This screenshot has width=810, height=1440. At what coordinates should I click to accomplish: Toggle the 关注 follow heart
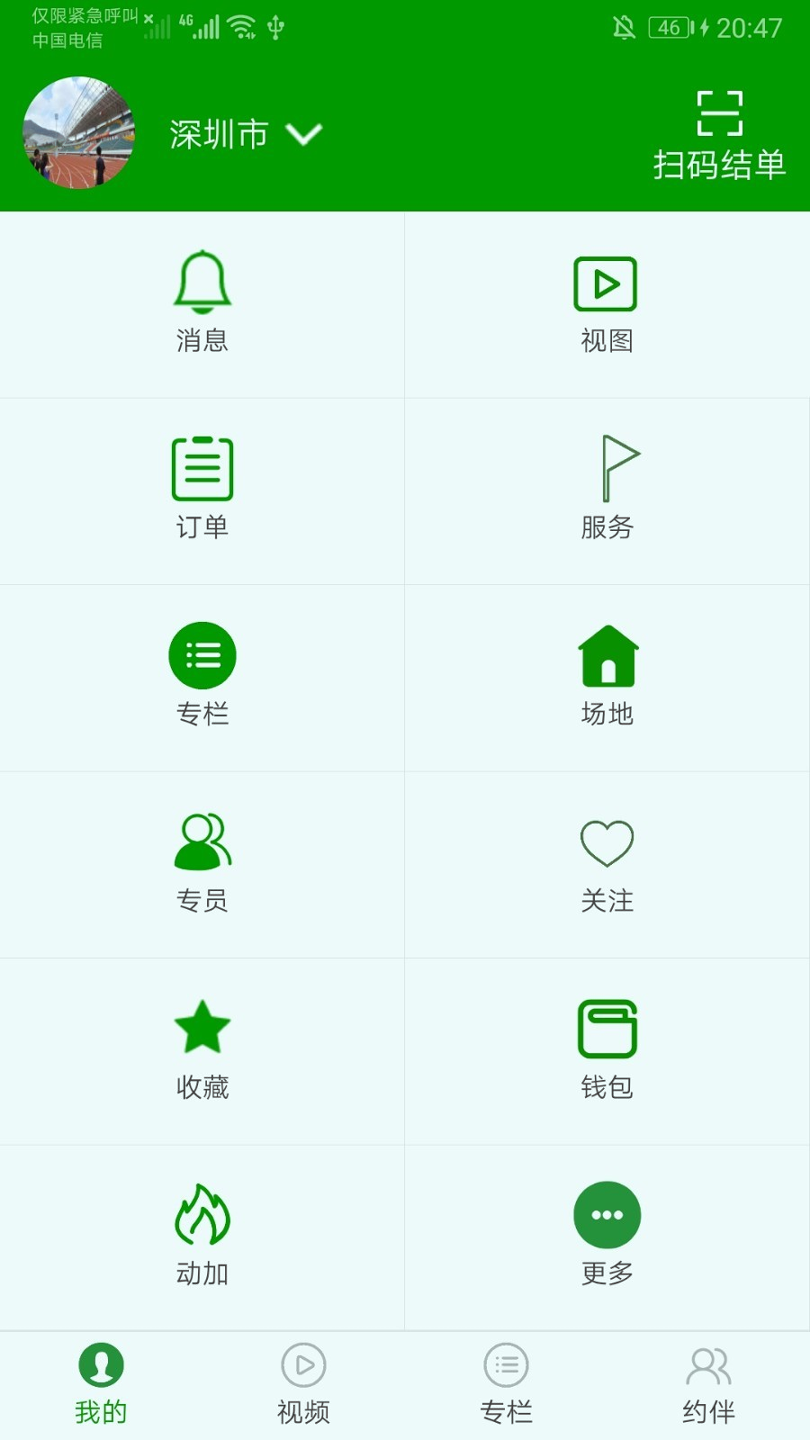[606, 840]
